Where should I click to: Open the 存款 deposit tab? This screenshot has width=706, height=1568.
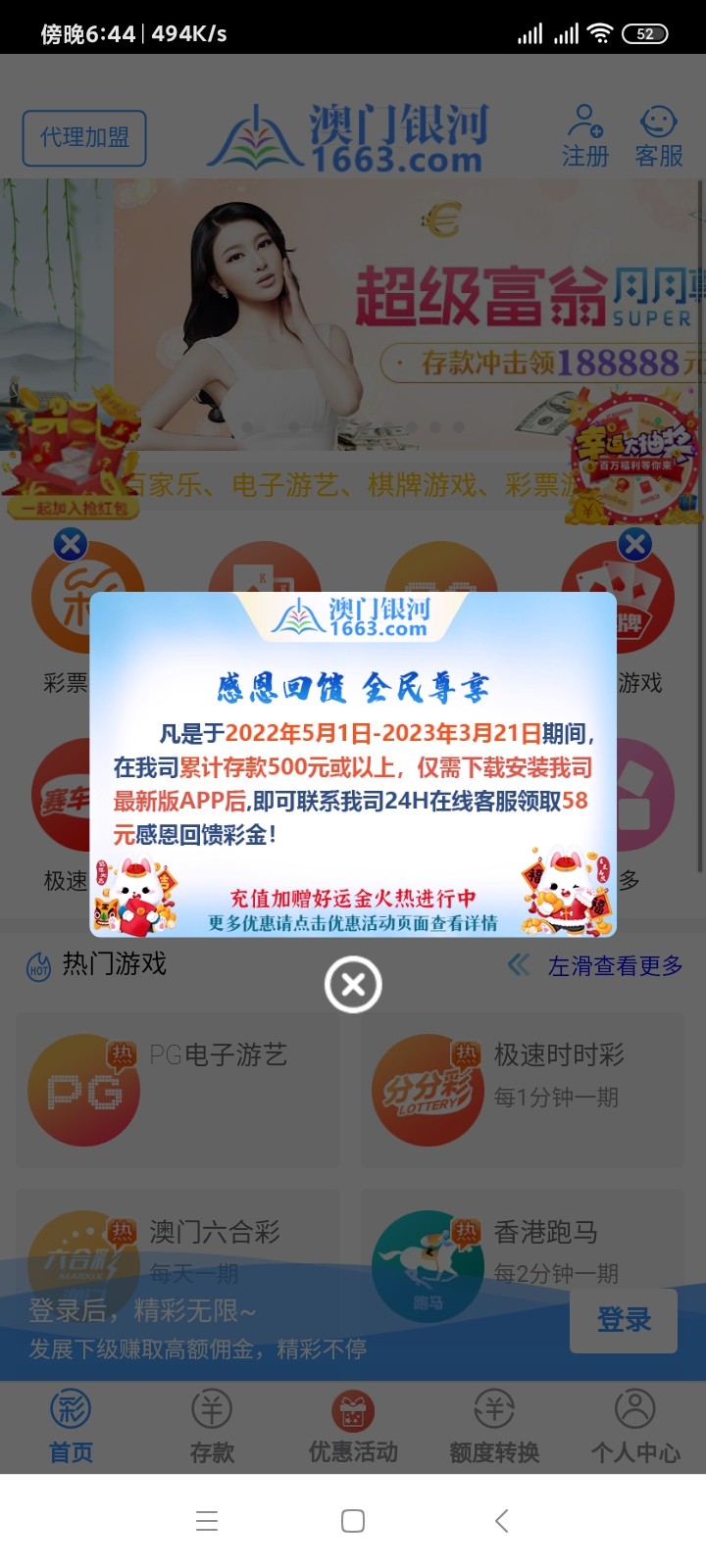(x=212, y=1427)
